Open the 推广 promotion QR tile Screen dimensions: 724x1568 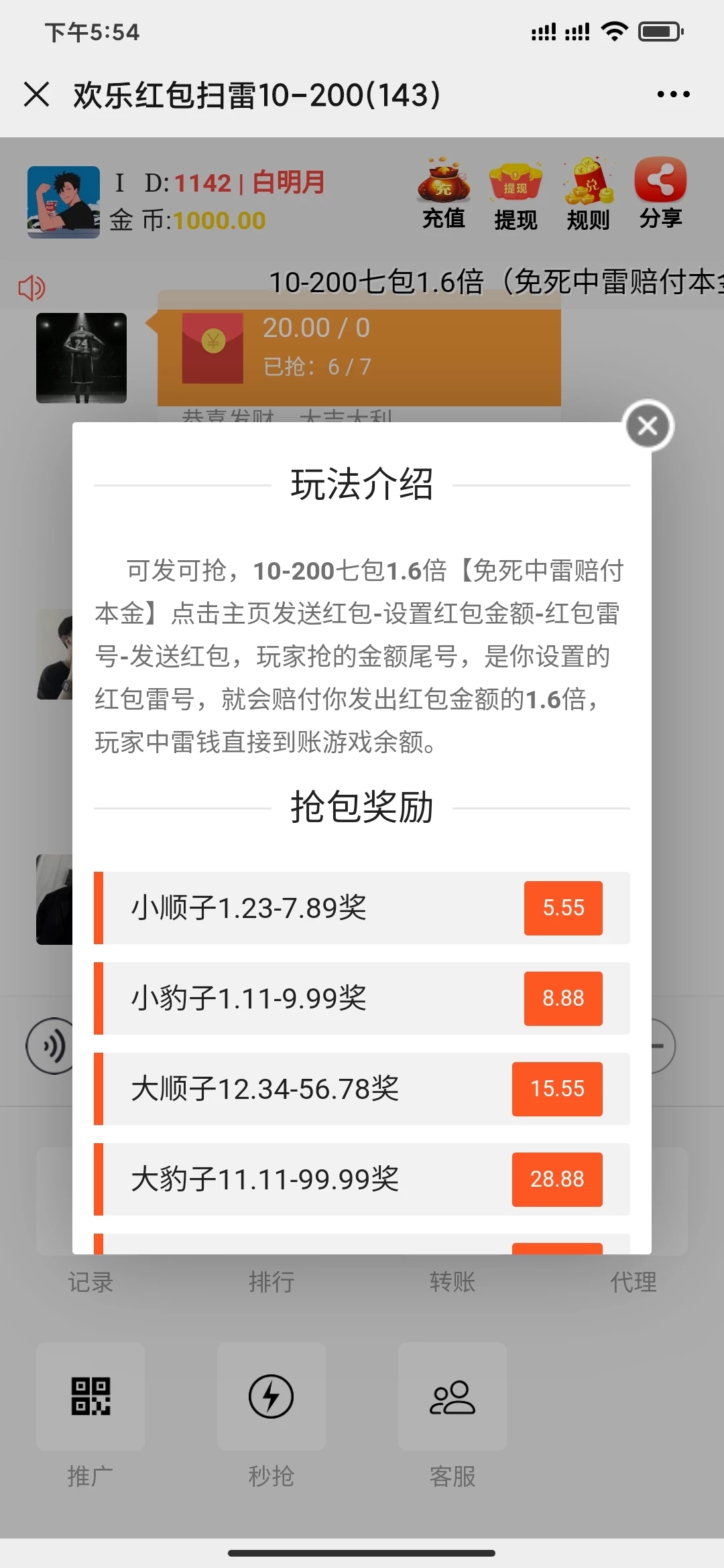(x=90, y=1396)
